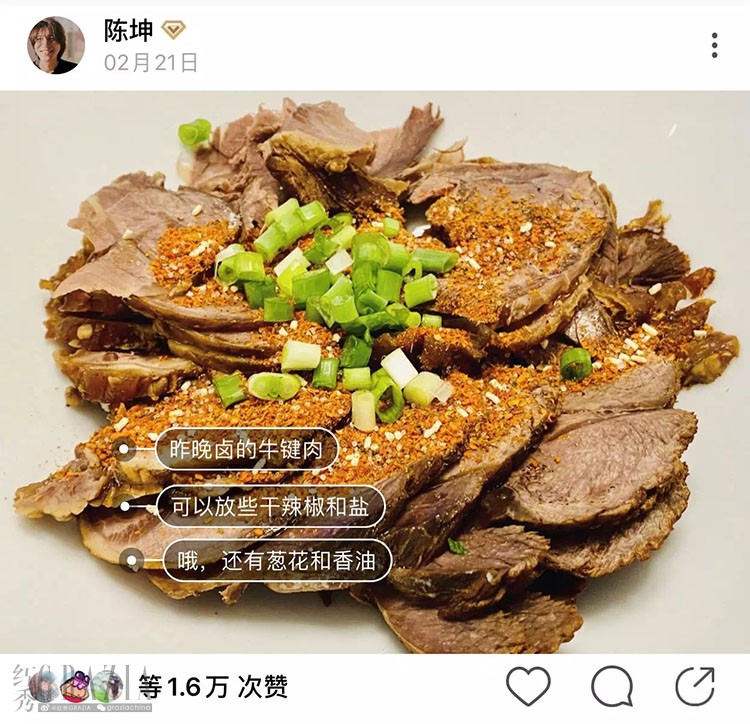Screen dimensions: 750x724
Task: Open the tag 可以放些干辣椒和盐
Action: coord(270,506)
